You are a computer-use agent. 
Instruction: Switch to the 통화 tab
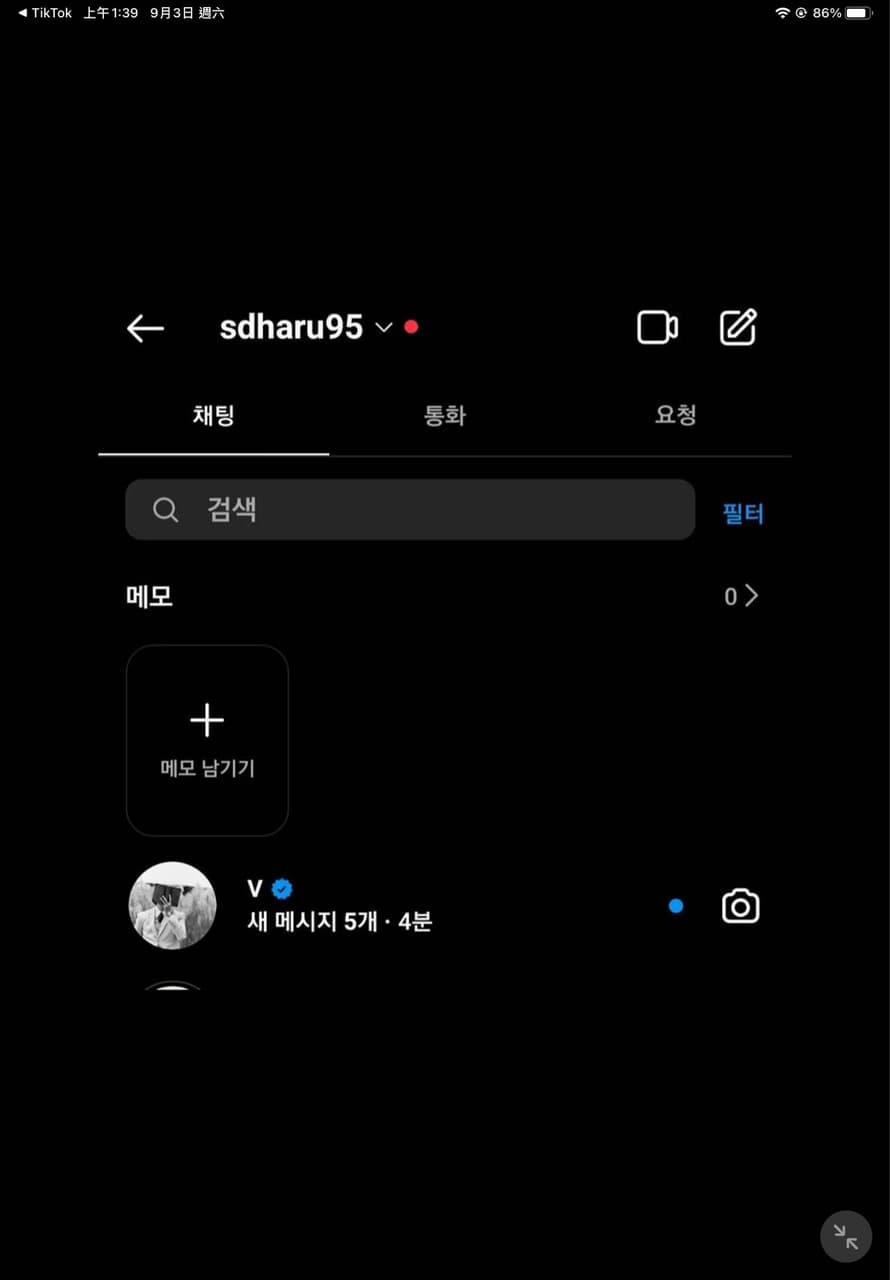click(x=444, y=415)
